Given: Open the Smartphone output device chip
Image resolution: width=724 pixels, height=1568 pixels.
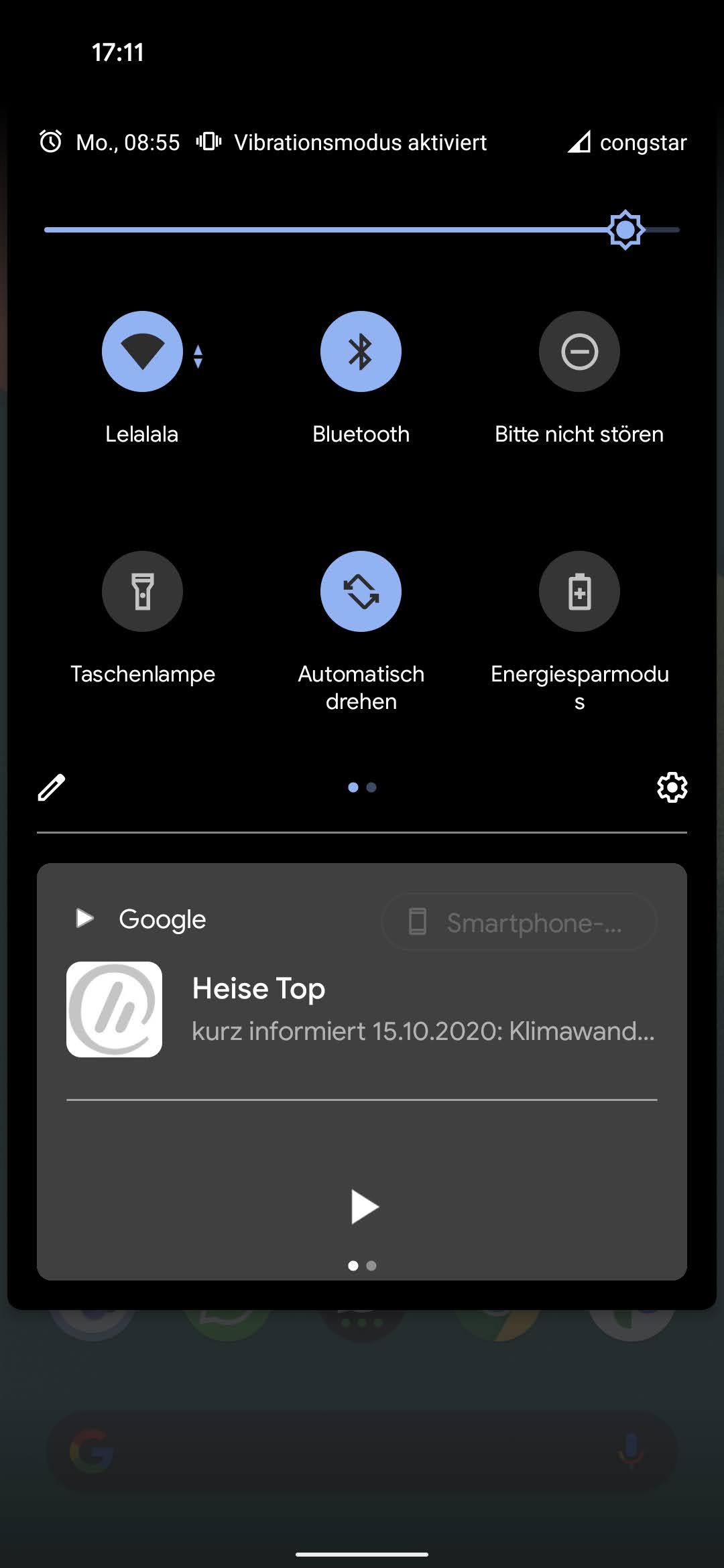Looking at the screenshot, I should pos(519,923).
